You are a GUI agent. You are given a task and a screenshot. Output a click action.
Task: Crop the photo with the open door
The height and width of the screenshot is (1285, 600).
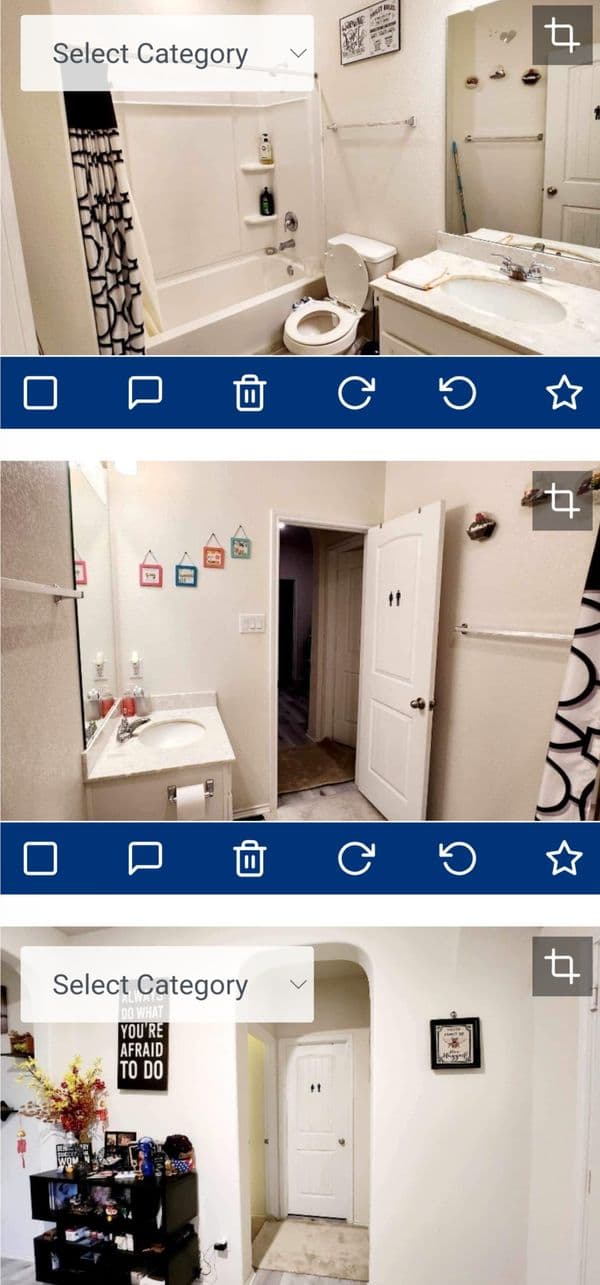[x=562, y=501]
